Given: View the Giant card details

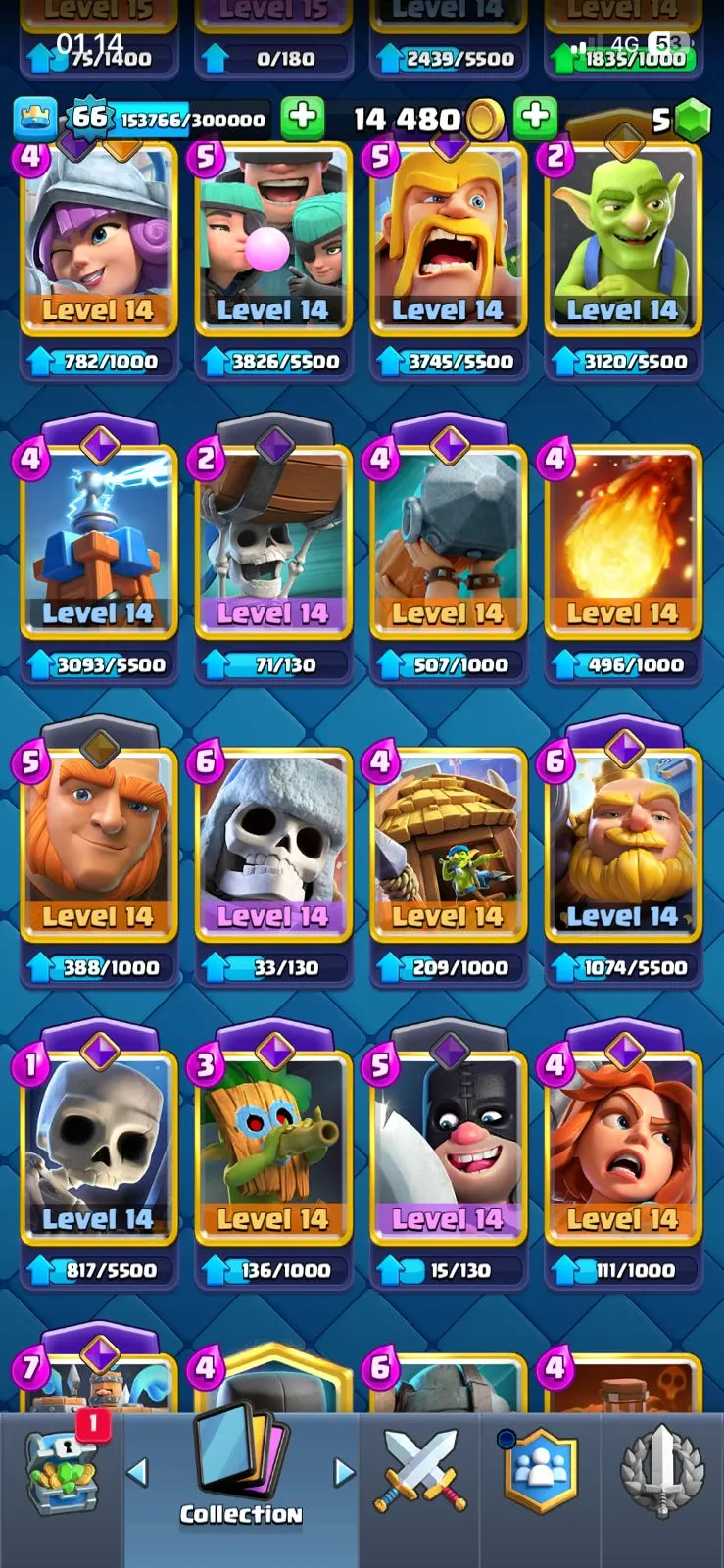Looking at the screenshot, I should [x=98, y=847].
